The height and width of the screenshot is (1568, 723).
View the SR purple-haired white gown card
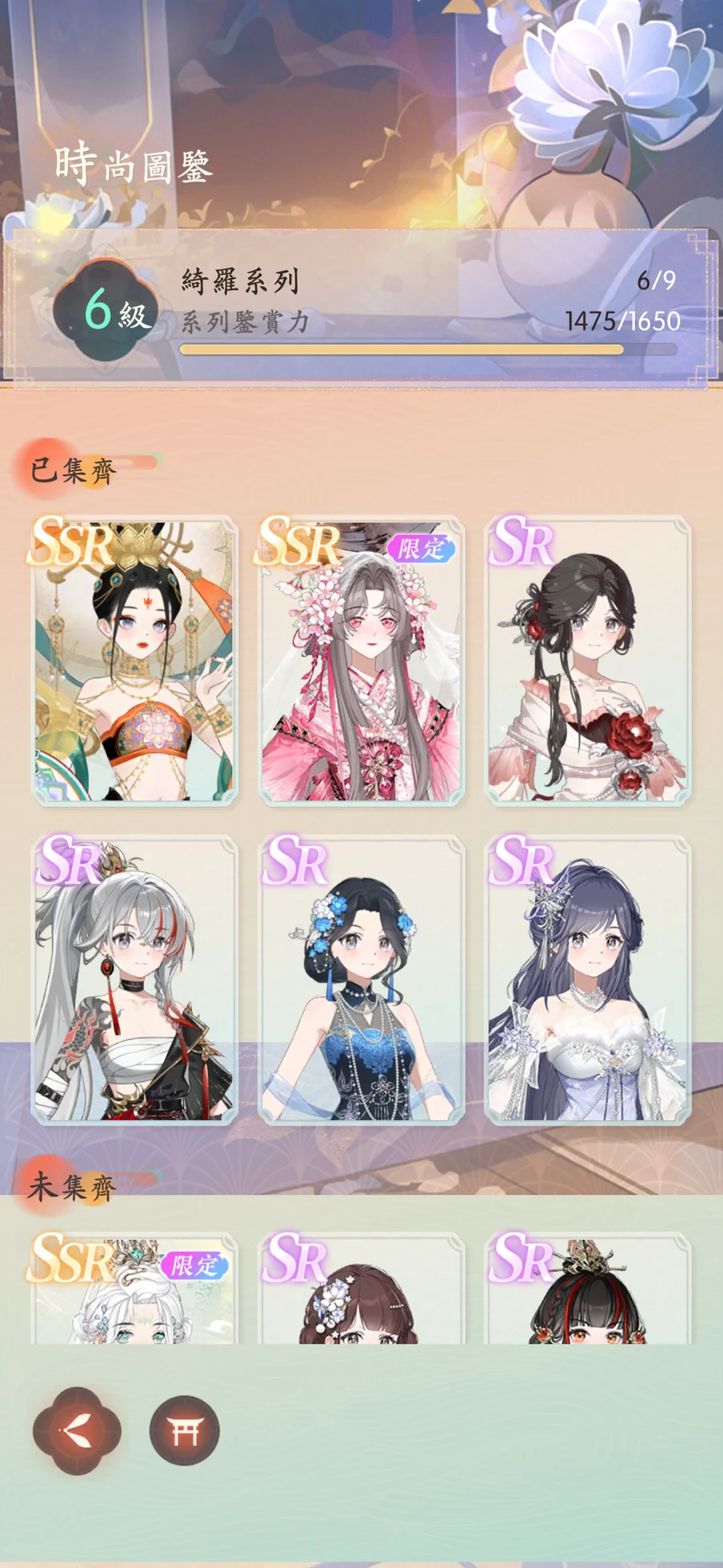pyautogui.click(x=588, y=979)
